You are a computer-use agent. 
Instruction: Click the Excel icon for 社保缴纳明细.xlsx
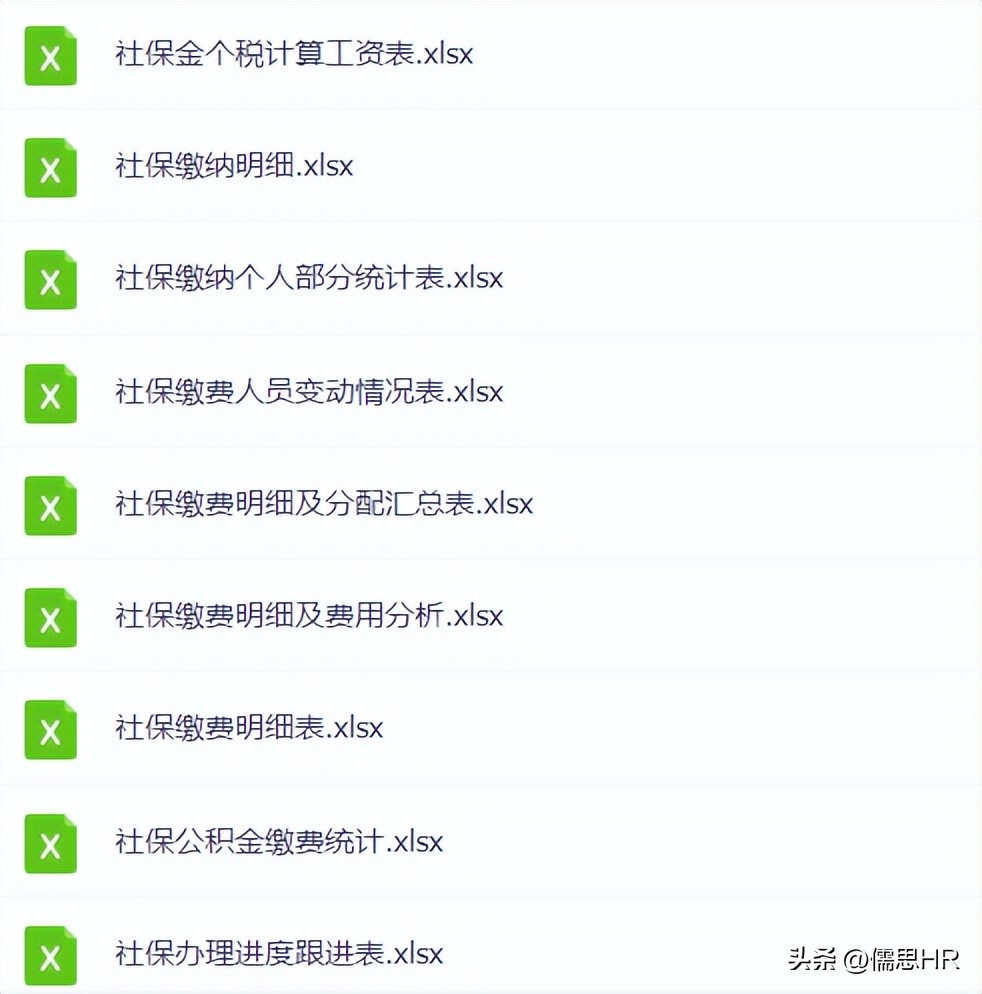(50, 168)
